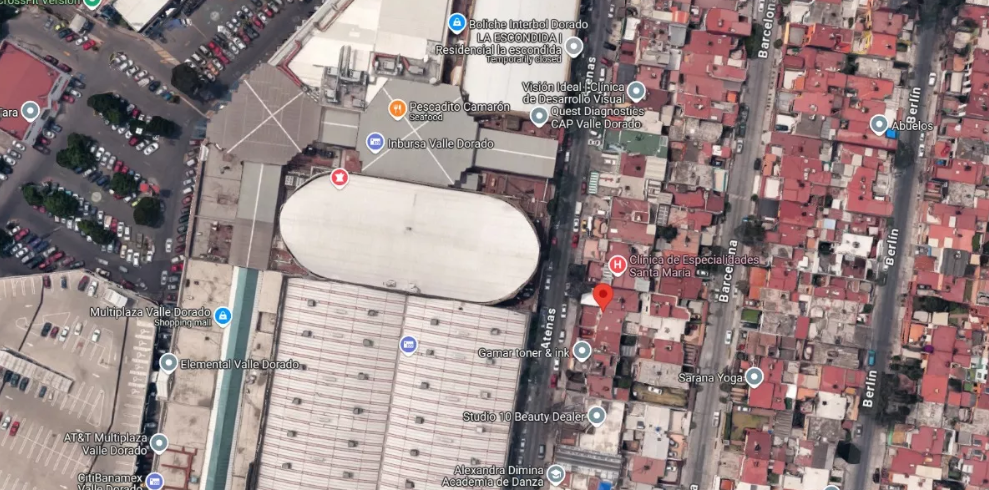The height and width of the screenshot is (490, 989).
Task: Open the Abuelos place marker
Action: pos(879,124)
